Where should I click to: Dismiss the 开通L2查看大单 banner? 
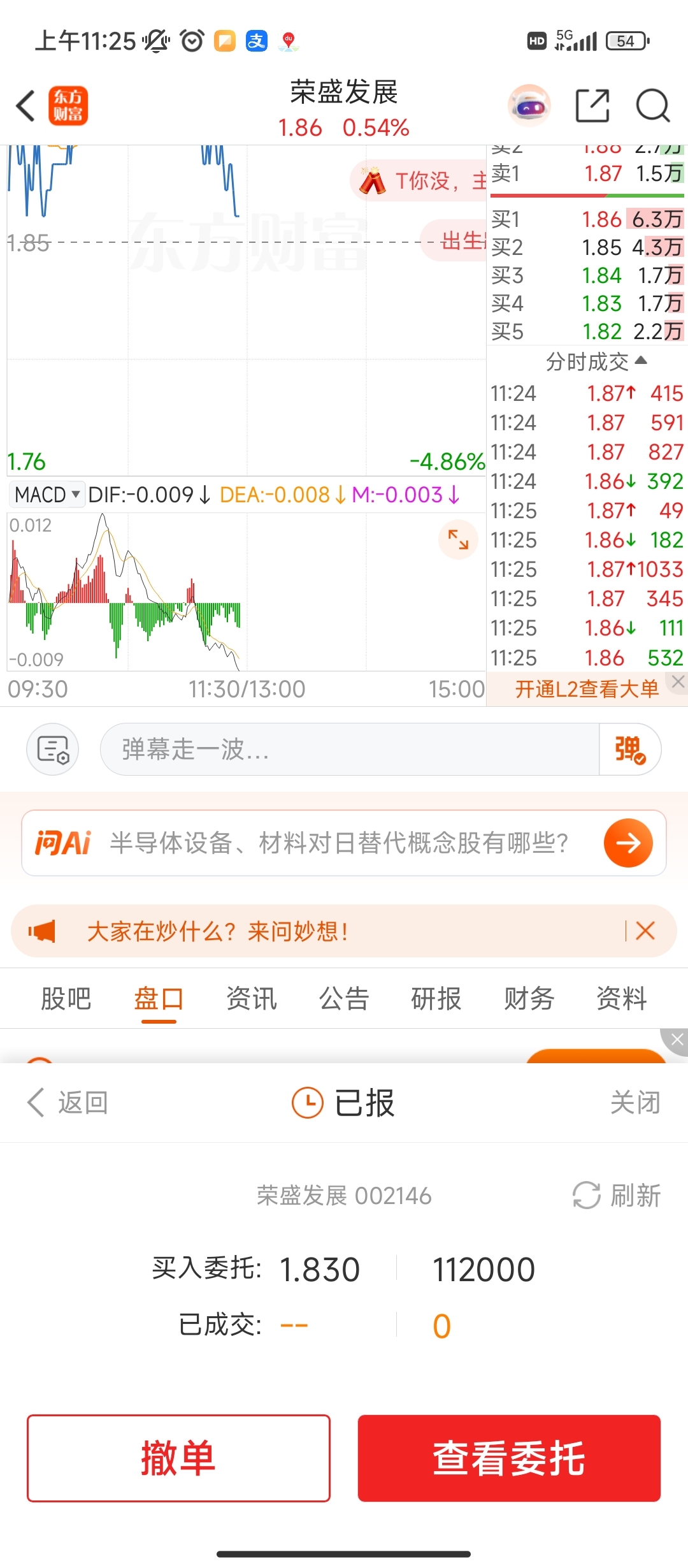[x=678, y=681]
